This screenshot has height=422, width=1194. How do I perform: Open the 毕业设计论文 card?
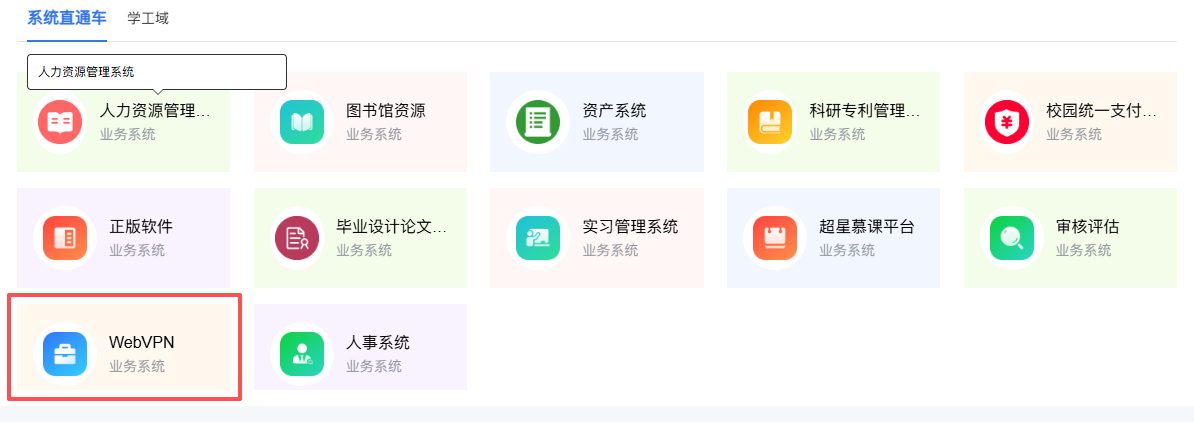click(360, 238)
